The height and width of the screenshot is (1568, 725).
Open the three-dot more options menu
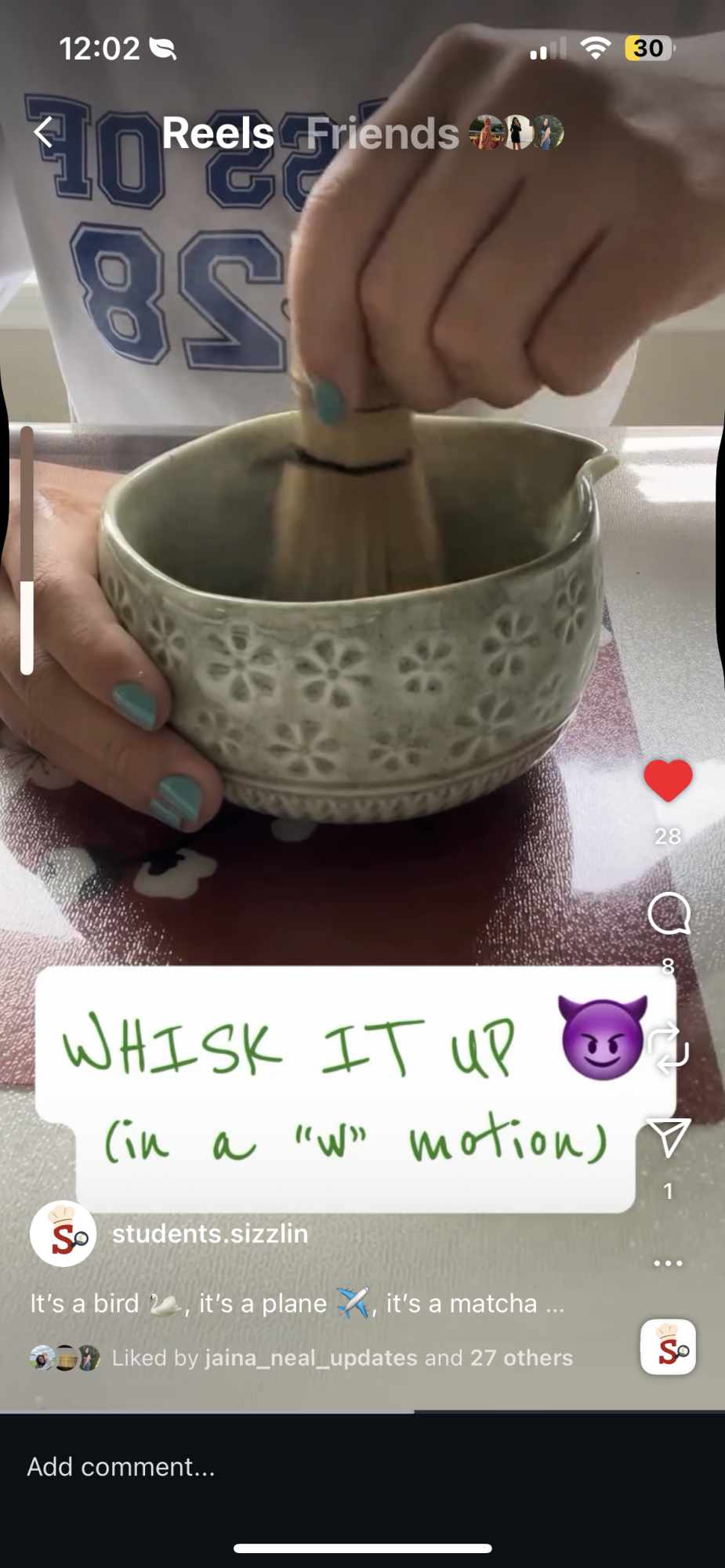pos(668,1263)
